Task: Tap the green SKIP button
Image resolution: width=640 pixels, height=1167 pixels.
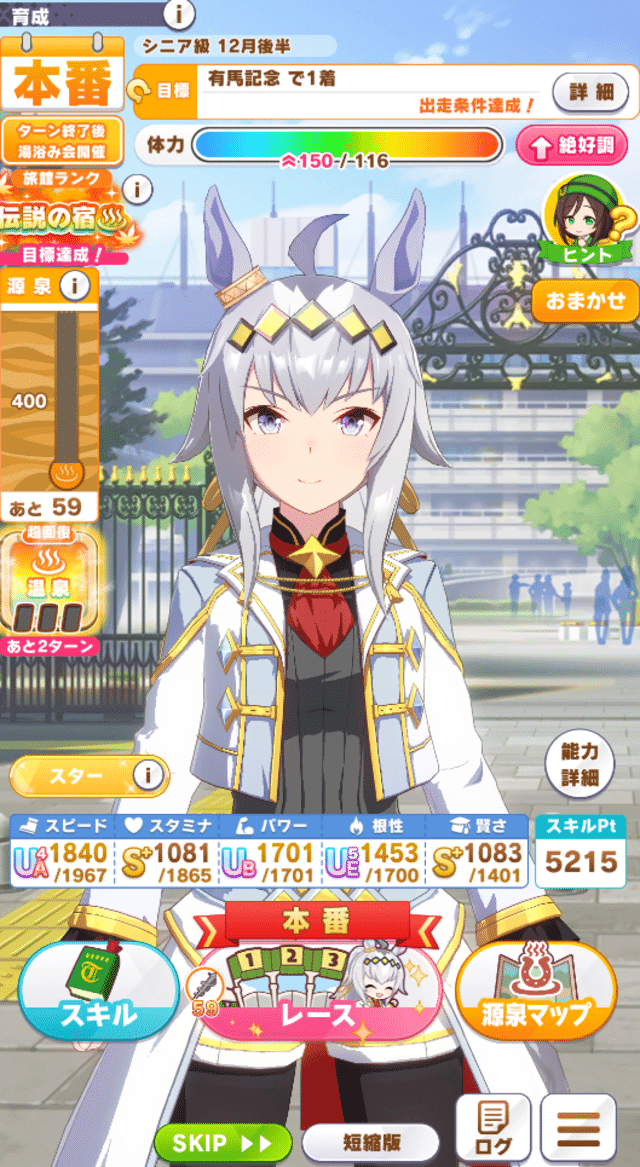Action: 222,1142
